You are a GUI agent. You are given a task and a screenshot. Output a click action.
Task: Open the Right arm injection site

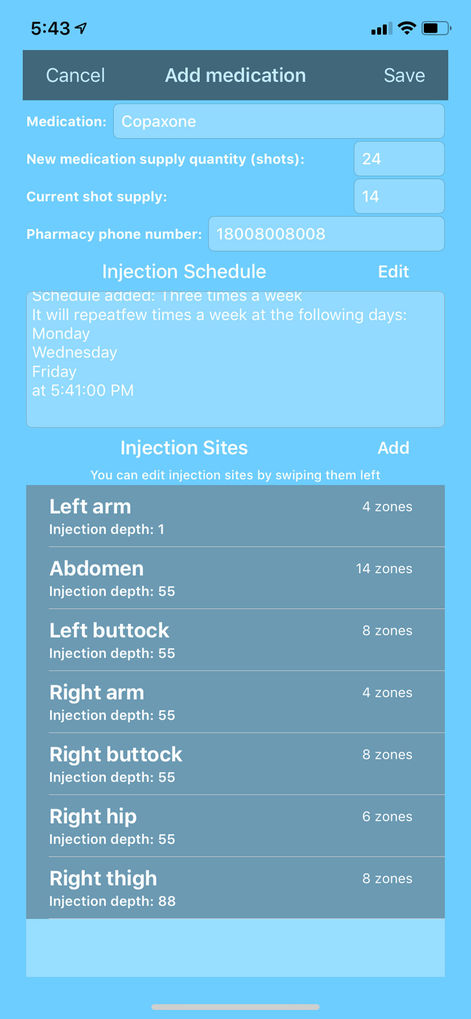click(x=235, y=702)
